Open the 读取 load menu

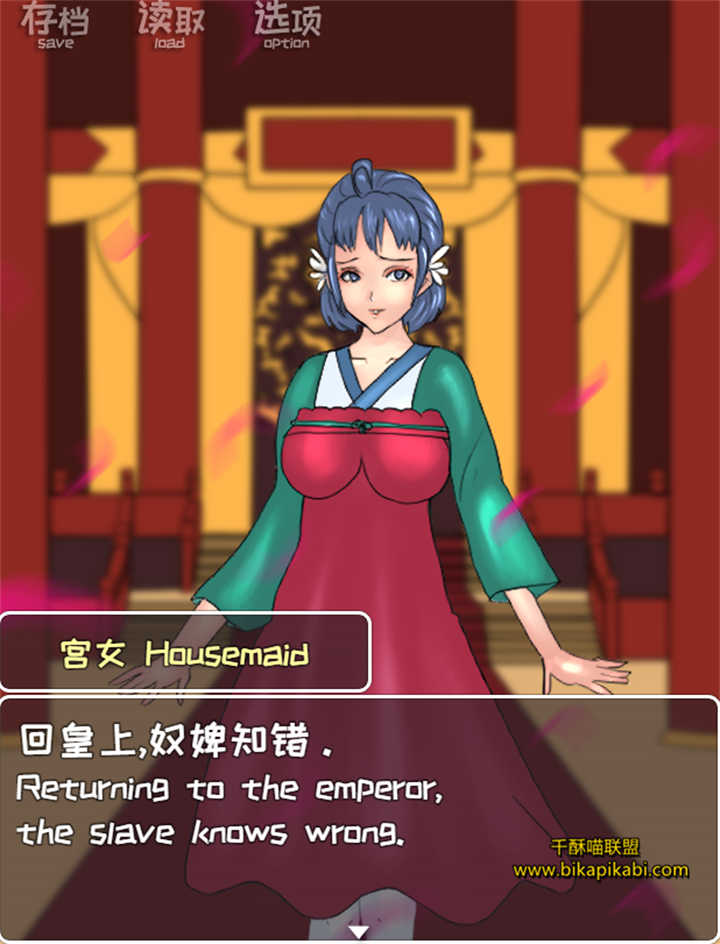[170, 25]
